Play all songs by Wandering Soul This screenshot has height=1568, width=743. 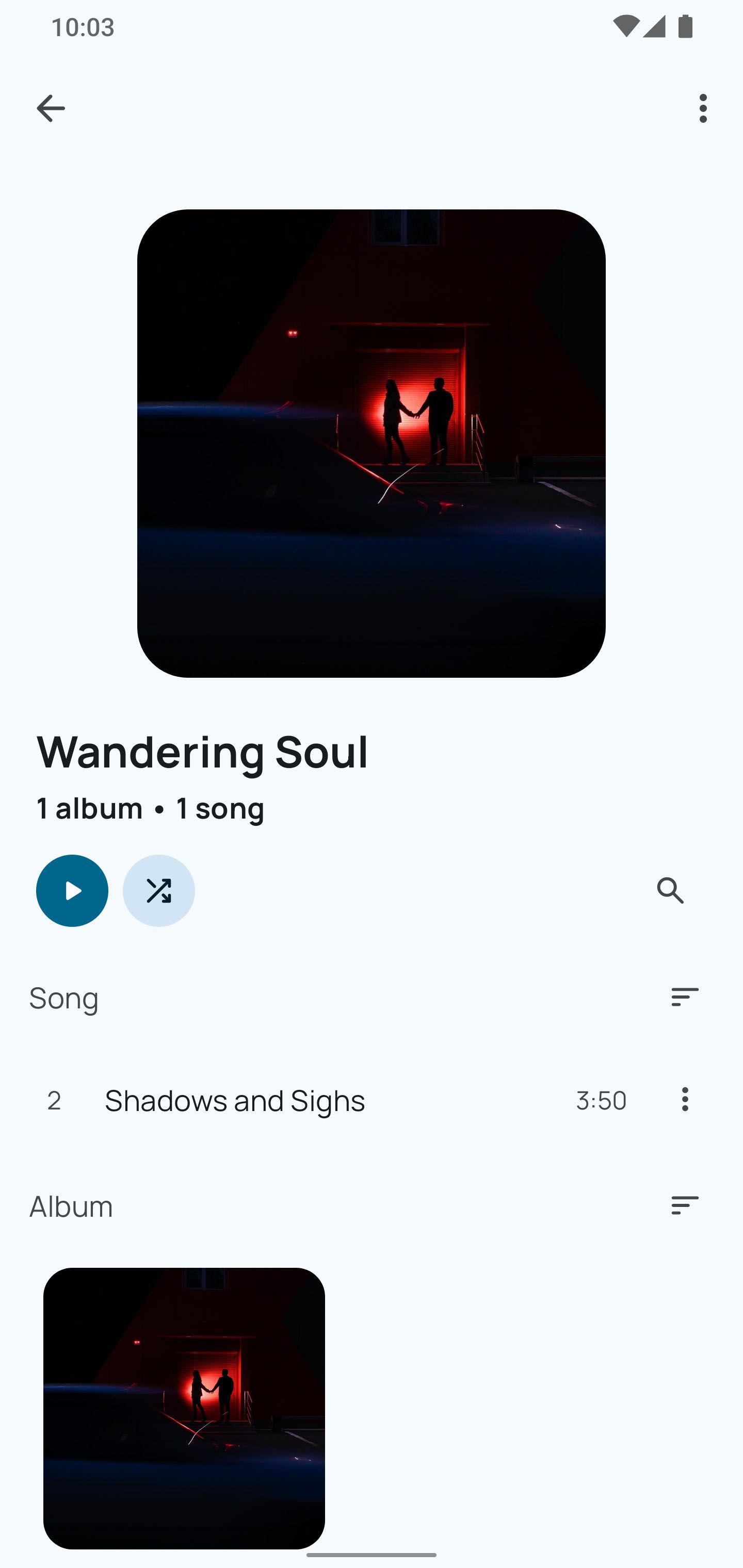(72, 891)
